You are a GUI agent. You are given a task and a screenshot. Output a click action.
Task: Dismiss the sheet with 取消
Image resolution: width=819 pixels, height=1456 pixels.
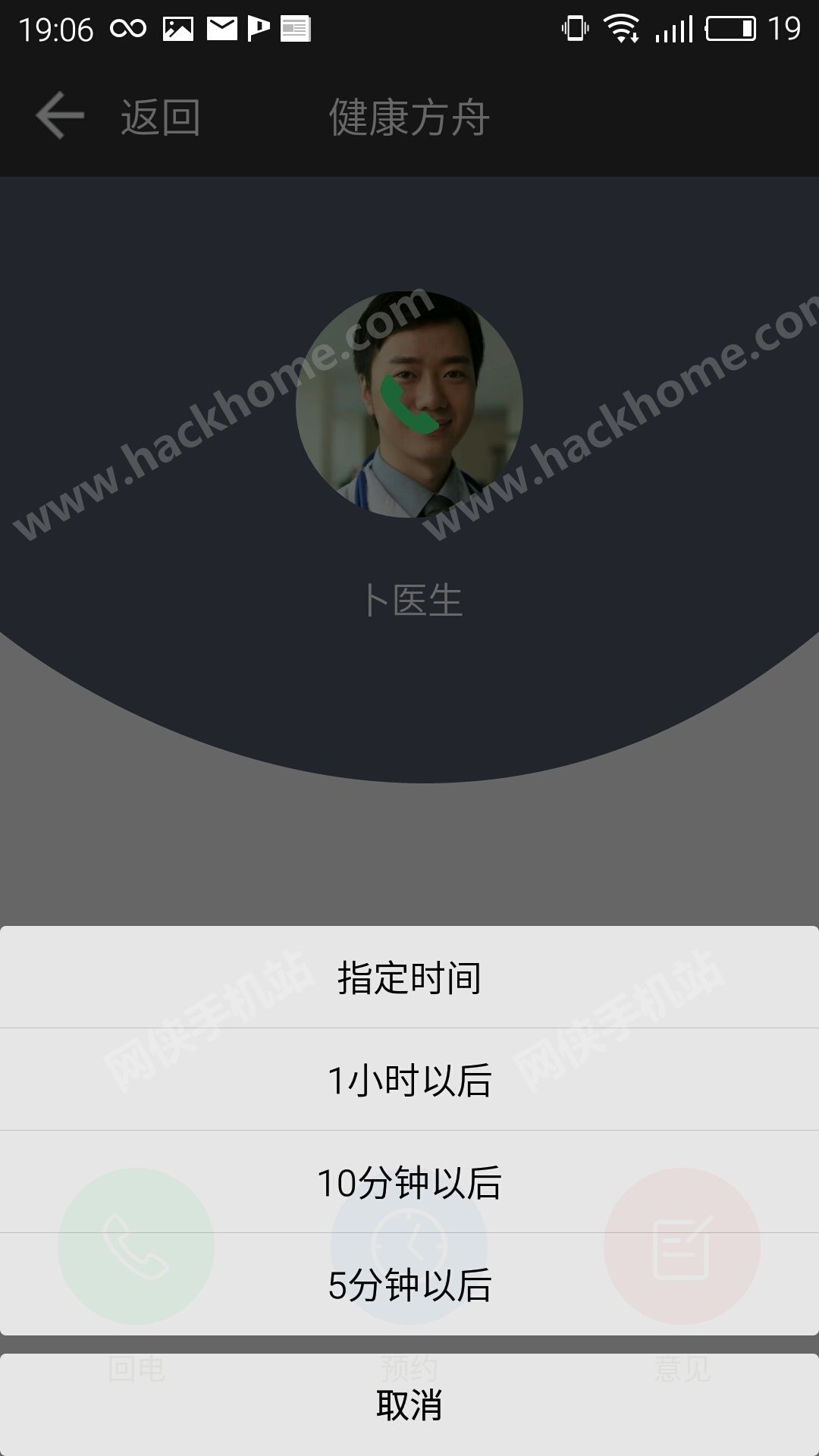click(409, 1405)
